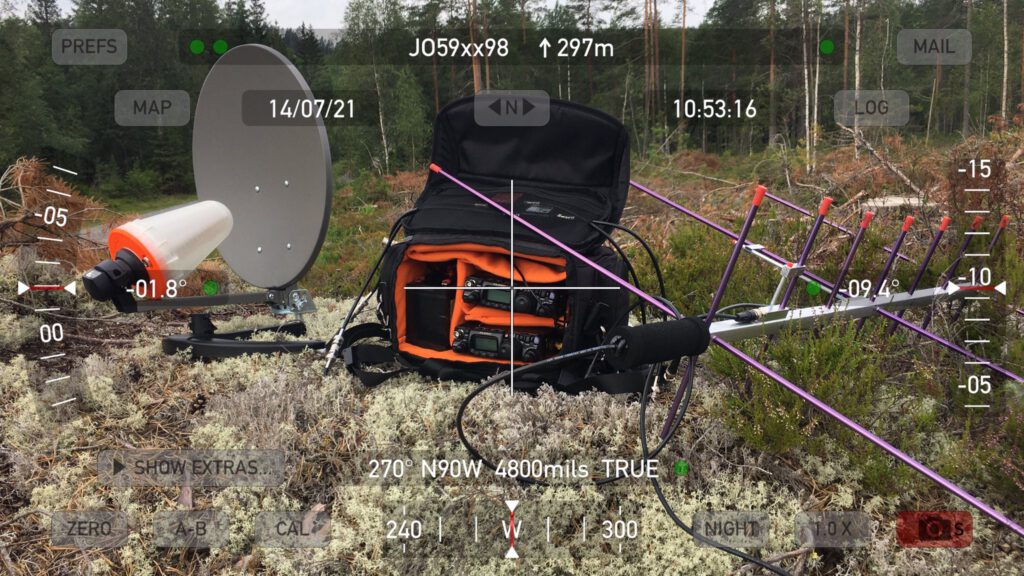
Task: Select the A-B measurement button
Action: pyautogui.click(x=190, y=529)
